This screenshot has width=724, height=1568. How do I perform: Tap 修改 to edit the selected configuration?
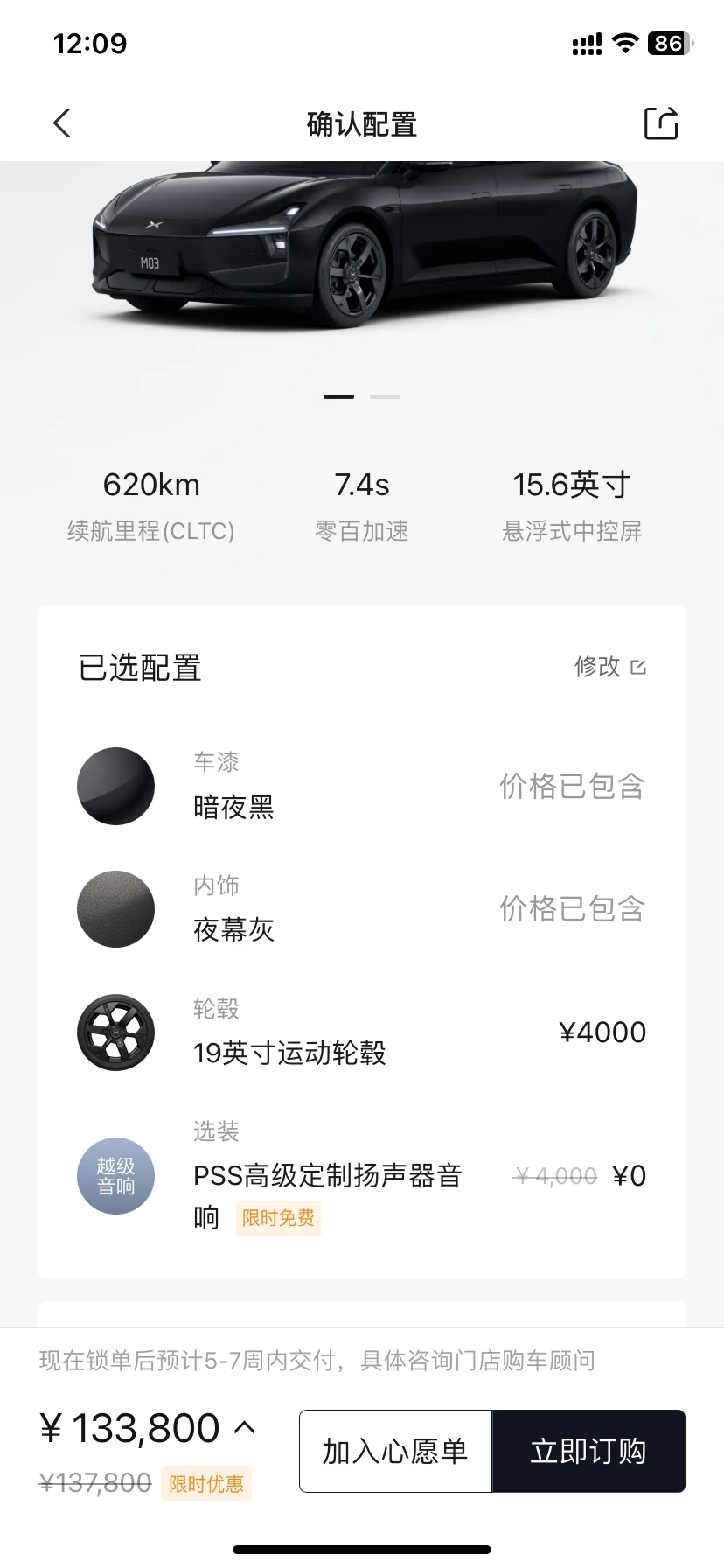coord(610,667)
